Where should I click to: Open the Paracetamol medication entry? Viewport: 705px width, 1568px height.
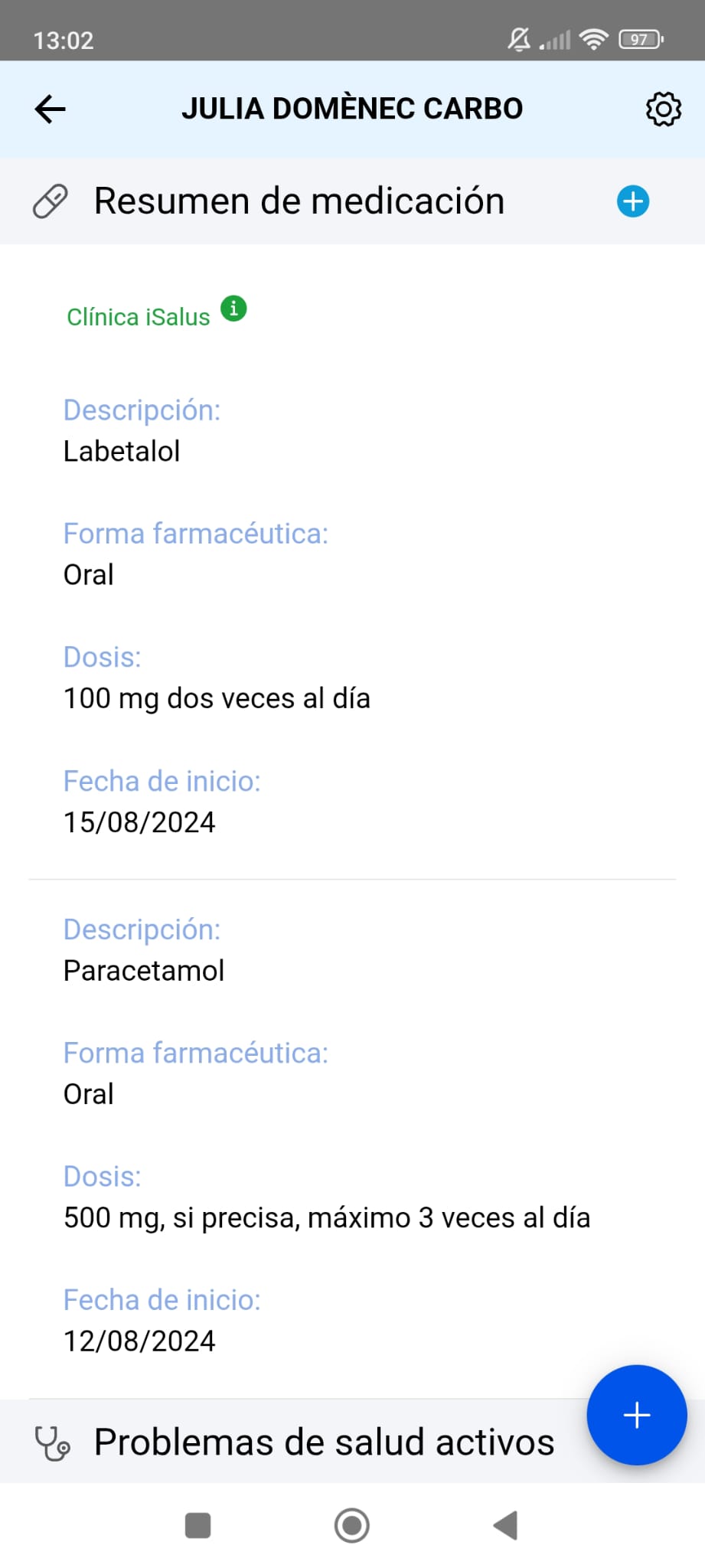[352, 1136]
